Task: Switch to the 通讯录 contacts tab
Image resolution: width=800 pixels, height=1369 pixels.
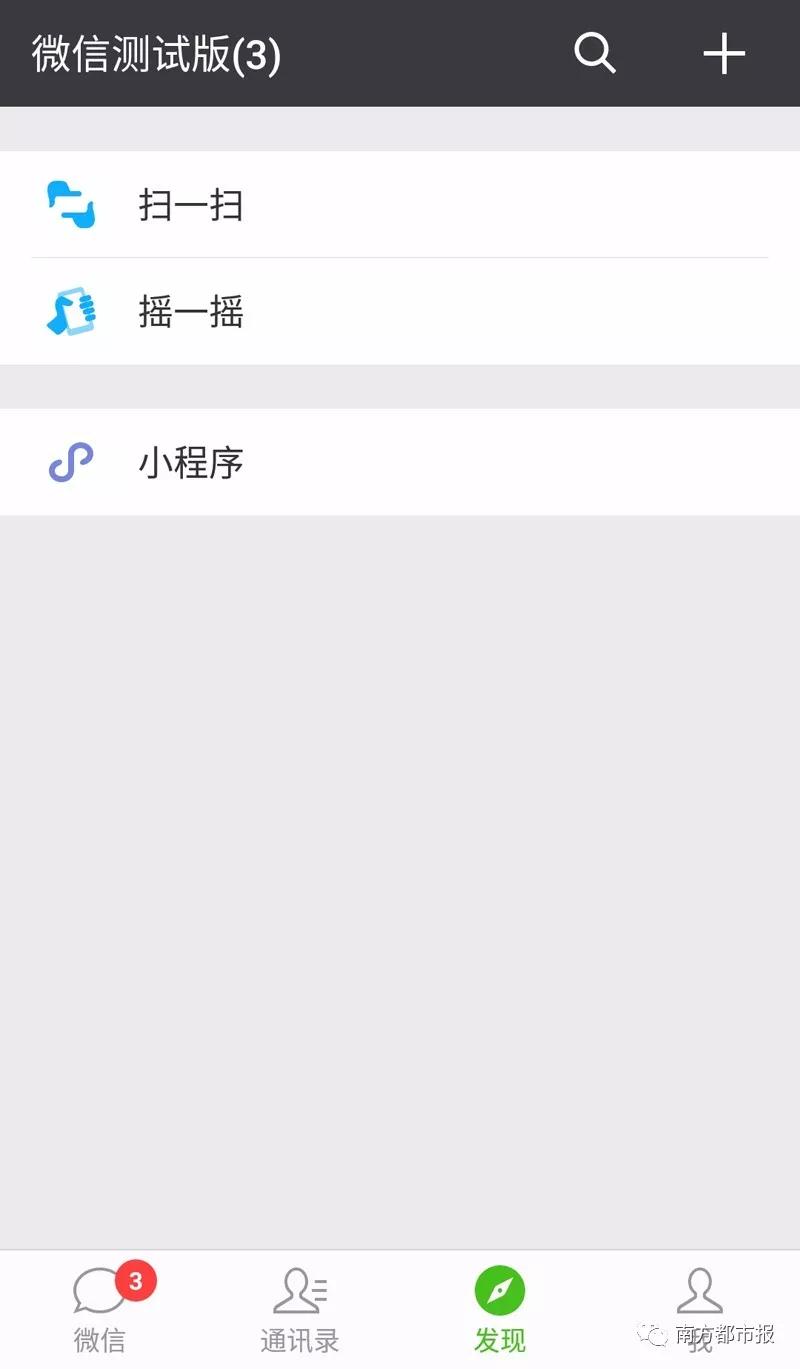Action: pyautogui.click(x=300, y=1309)
